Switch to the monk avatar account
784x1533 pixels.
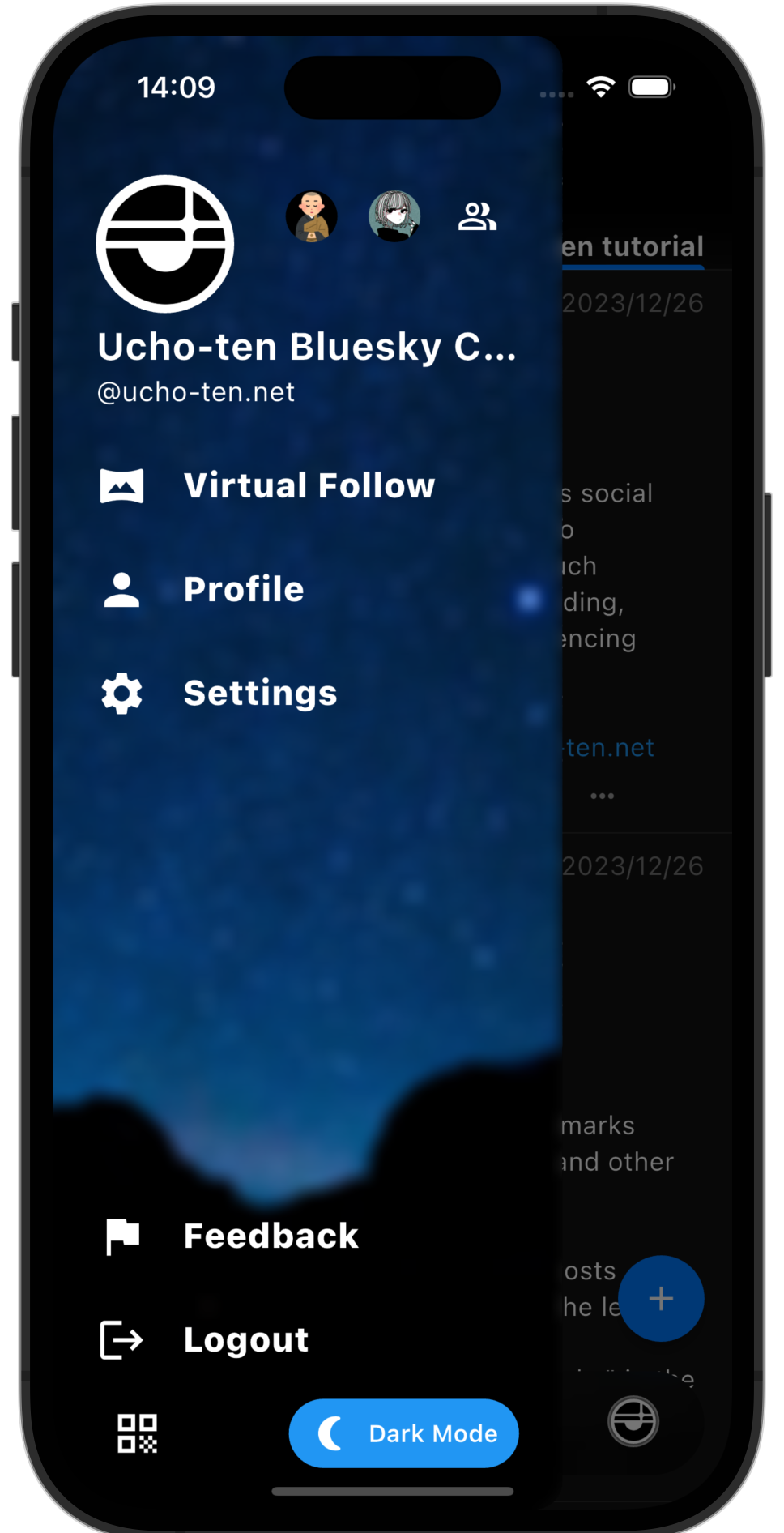click(x=312, y=216)
